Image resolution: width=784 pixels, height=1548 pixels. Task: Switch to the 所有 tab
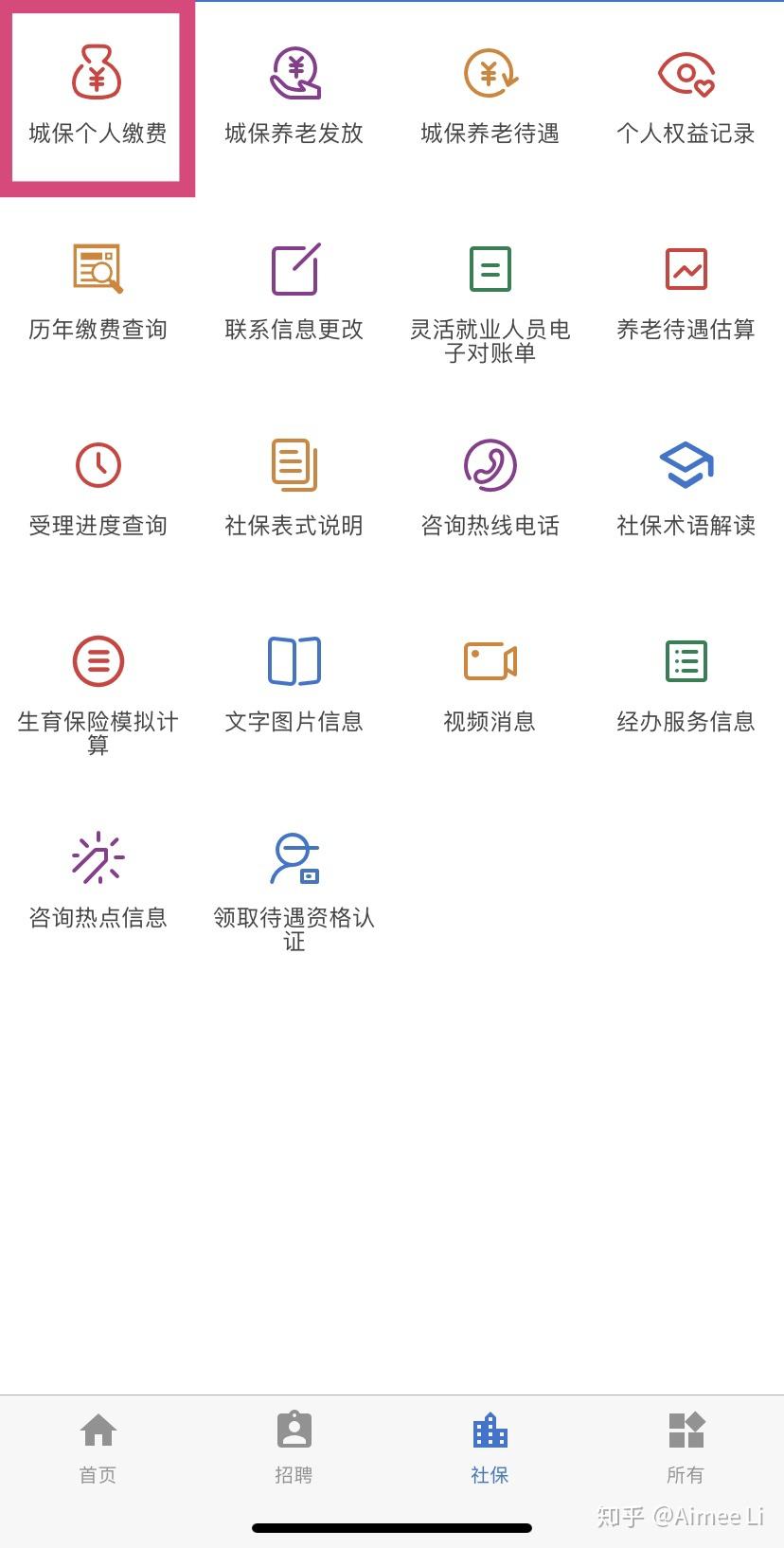(x=686, y=1448)
